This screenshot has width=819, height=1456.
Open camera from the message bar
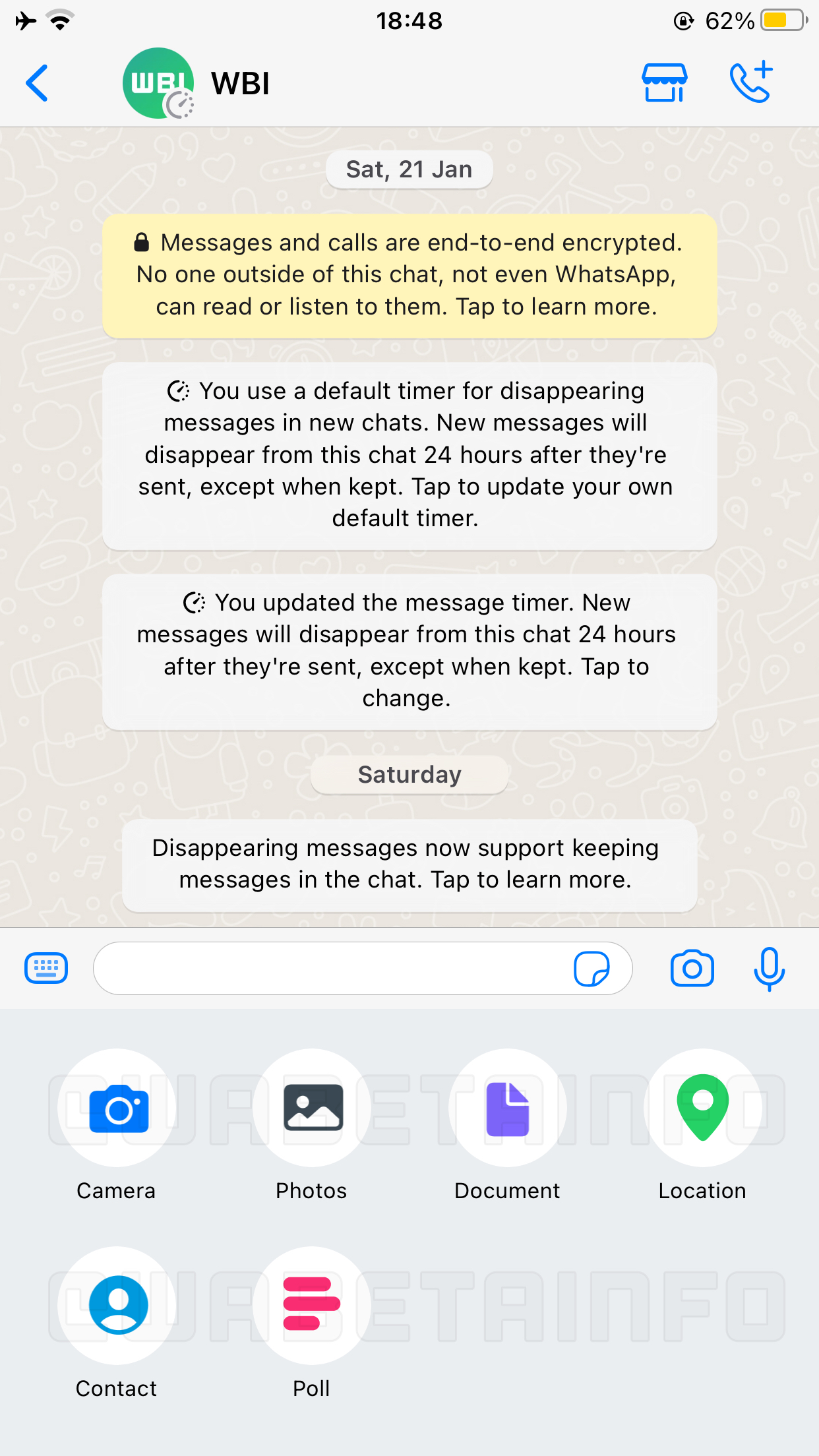(x=692, y=968)
